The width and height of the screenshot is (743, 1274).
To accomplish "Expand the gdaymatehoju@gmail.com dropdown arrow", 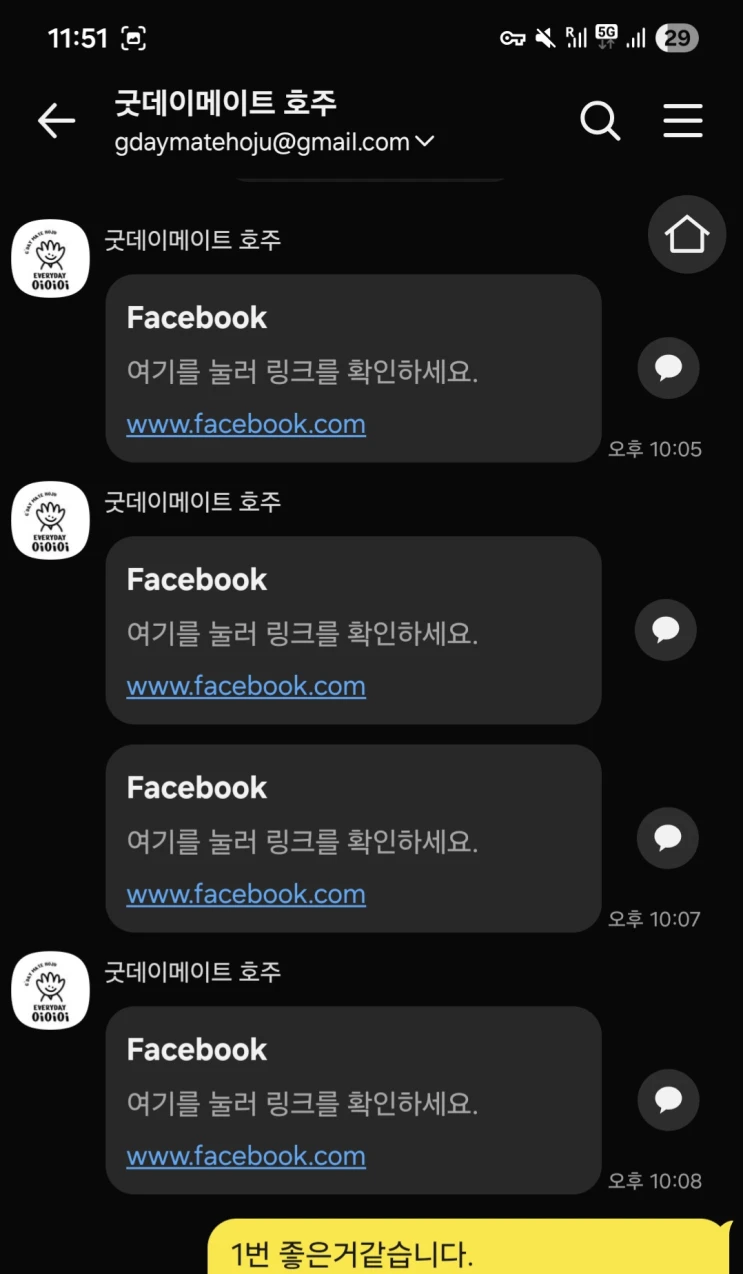I will [424, 142].
